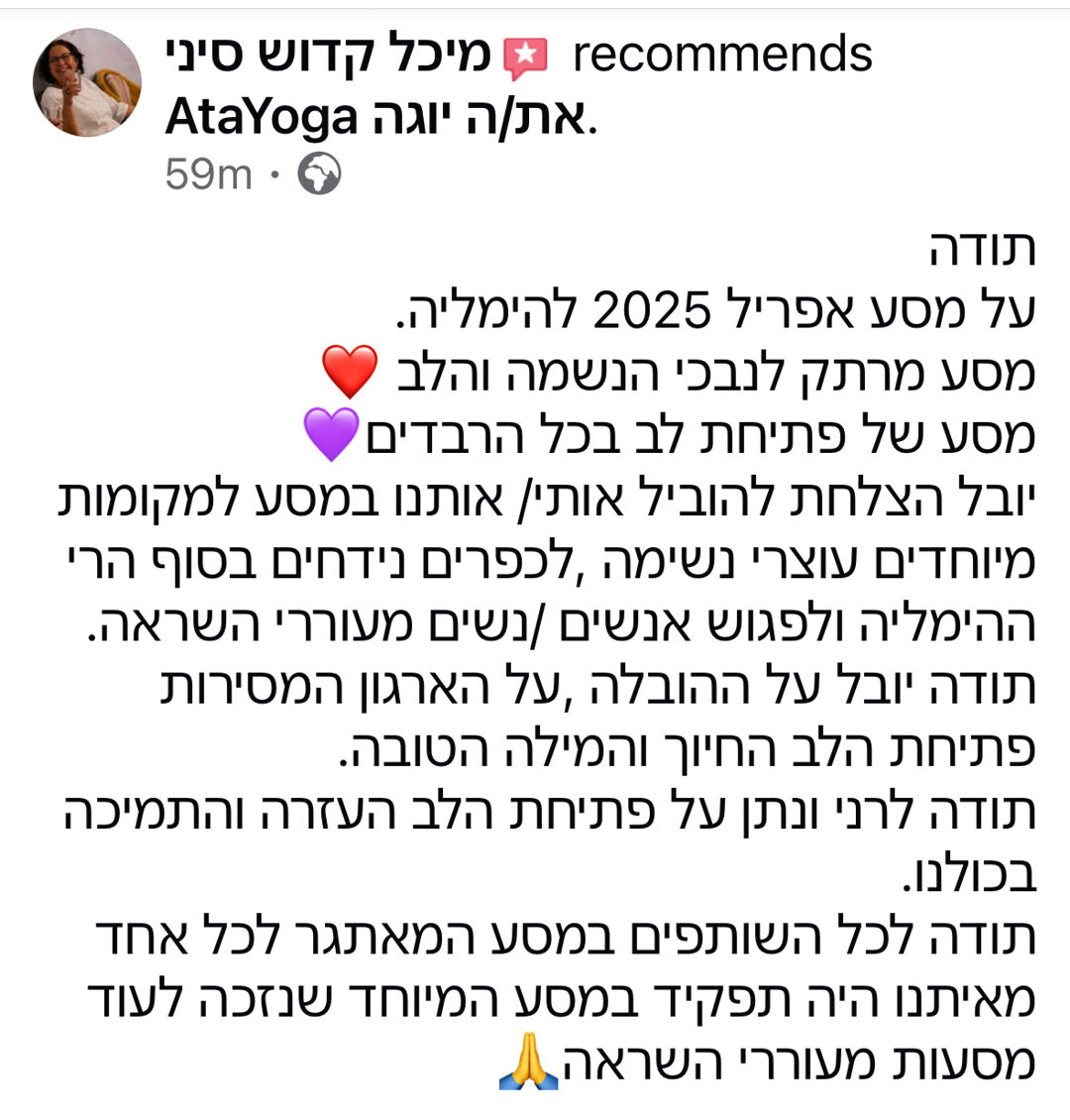
Task: Tap the 59m post timestamp
Action: [208, 175]
